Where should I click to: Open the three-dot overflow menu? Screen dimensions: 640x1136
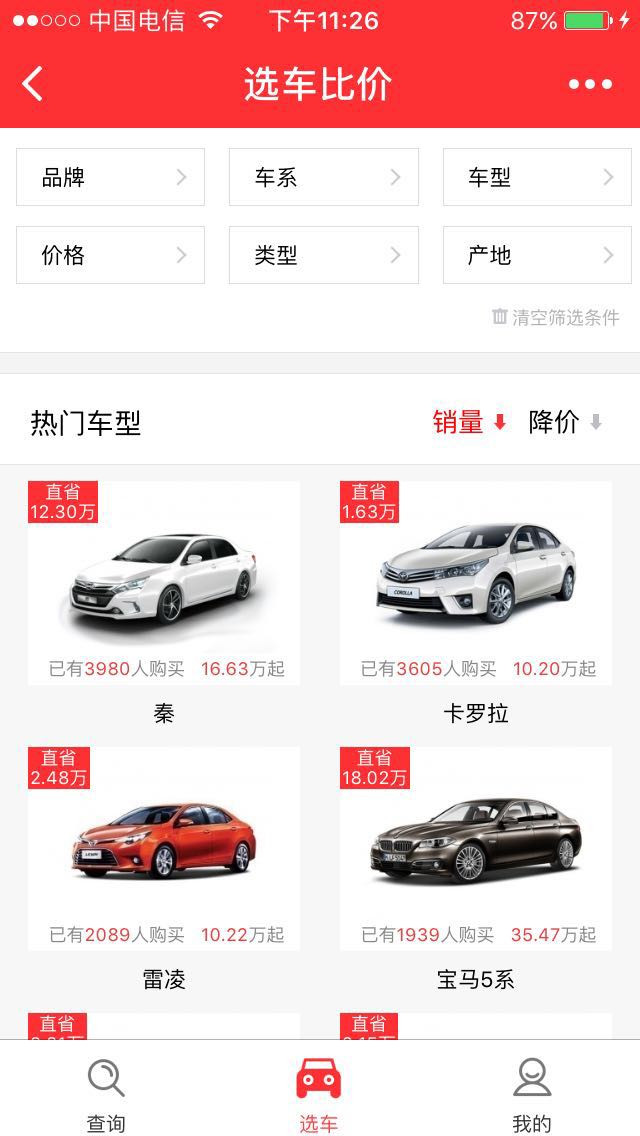(x=590, y=84)
